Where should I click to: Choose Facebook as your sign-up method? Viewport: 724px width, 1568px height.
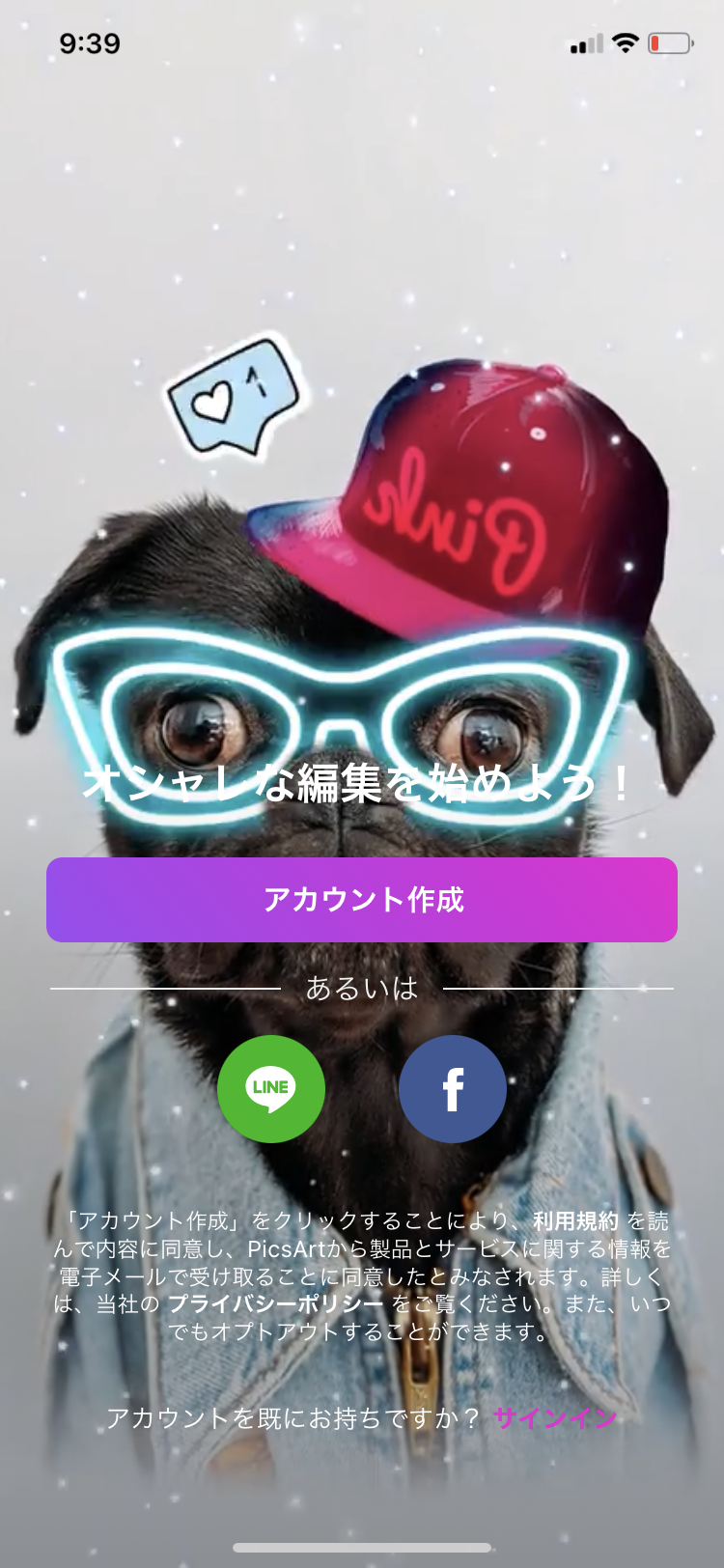pyautogui.click(x=452, y=1089)
